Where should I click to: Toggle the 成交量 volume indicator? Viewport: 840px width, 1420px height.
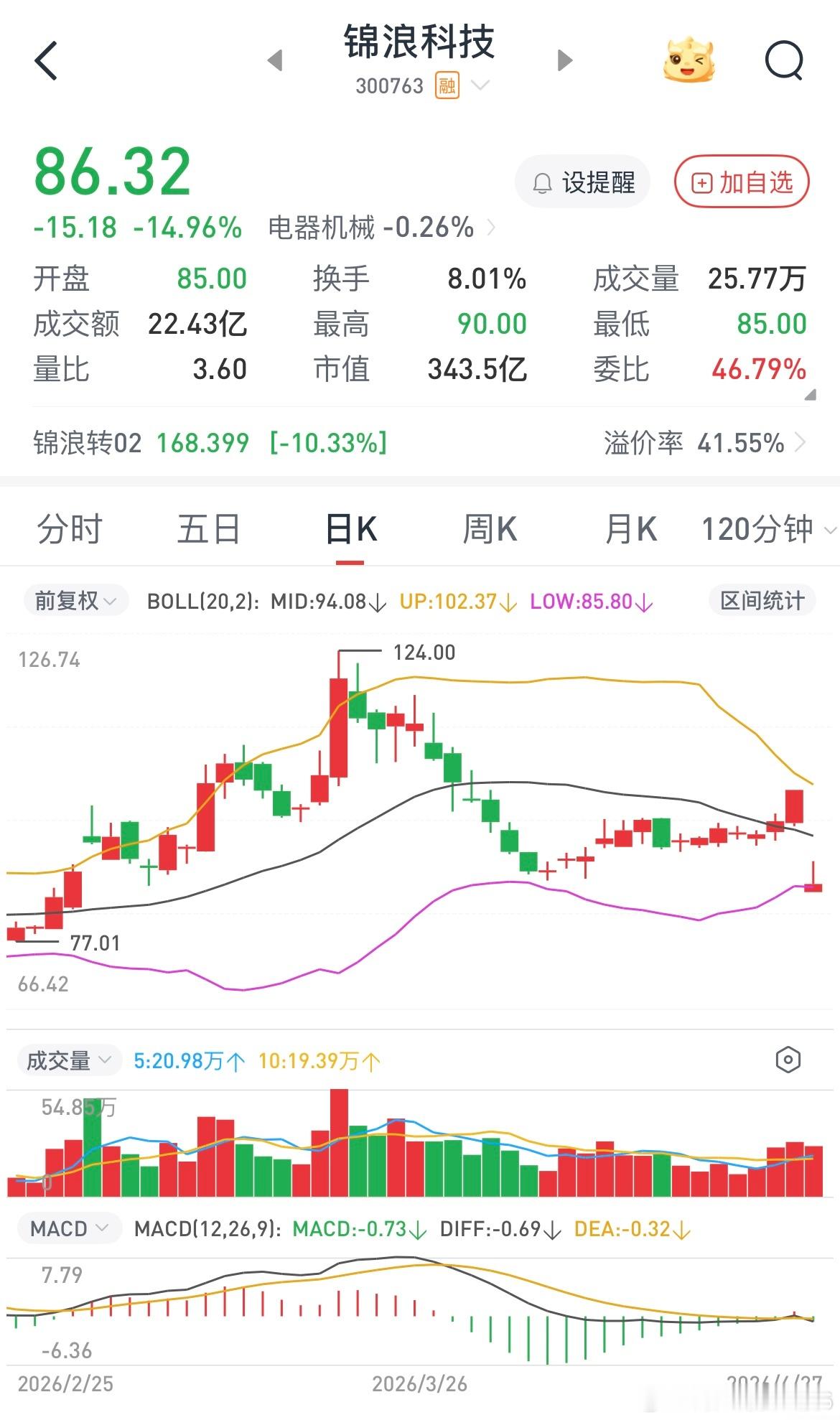(x=68, y=1059)
